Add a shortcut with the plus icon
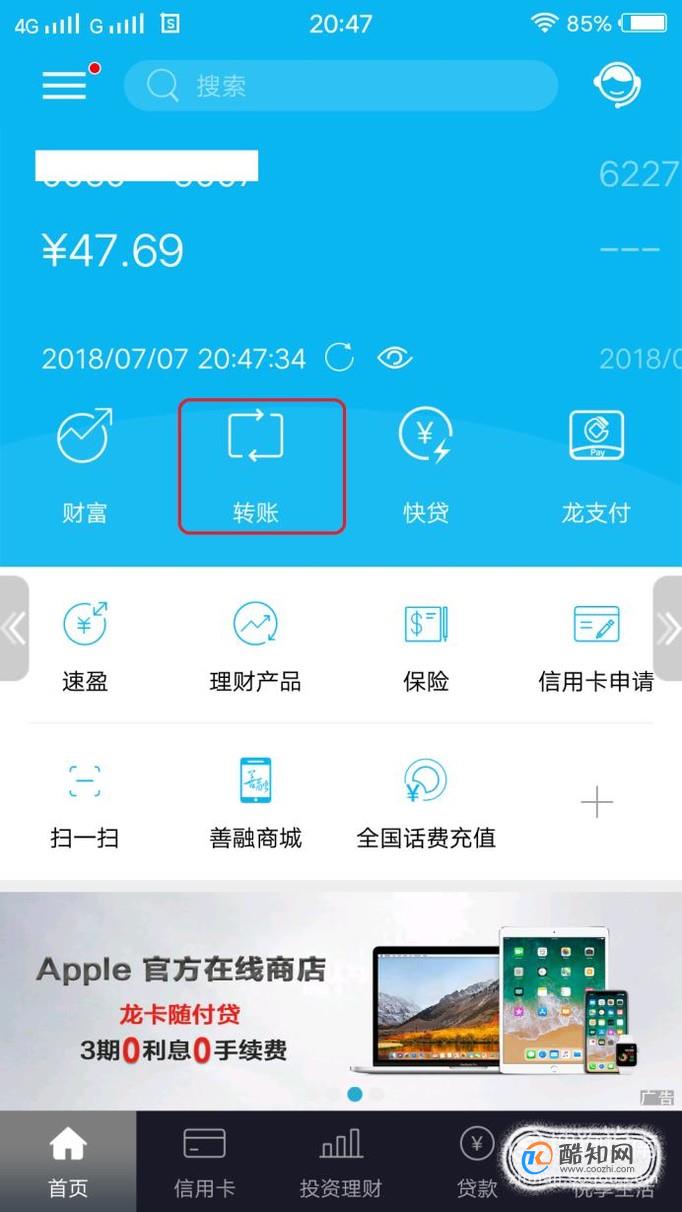The width and height of the screenshot is (682, 1212). (596, 802)
